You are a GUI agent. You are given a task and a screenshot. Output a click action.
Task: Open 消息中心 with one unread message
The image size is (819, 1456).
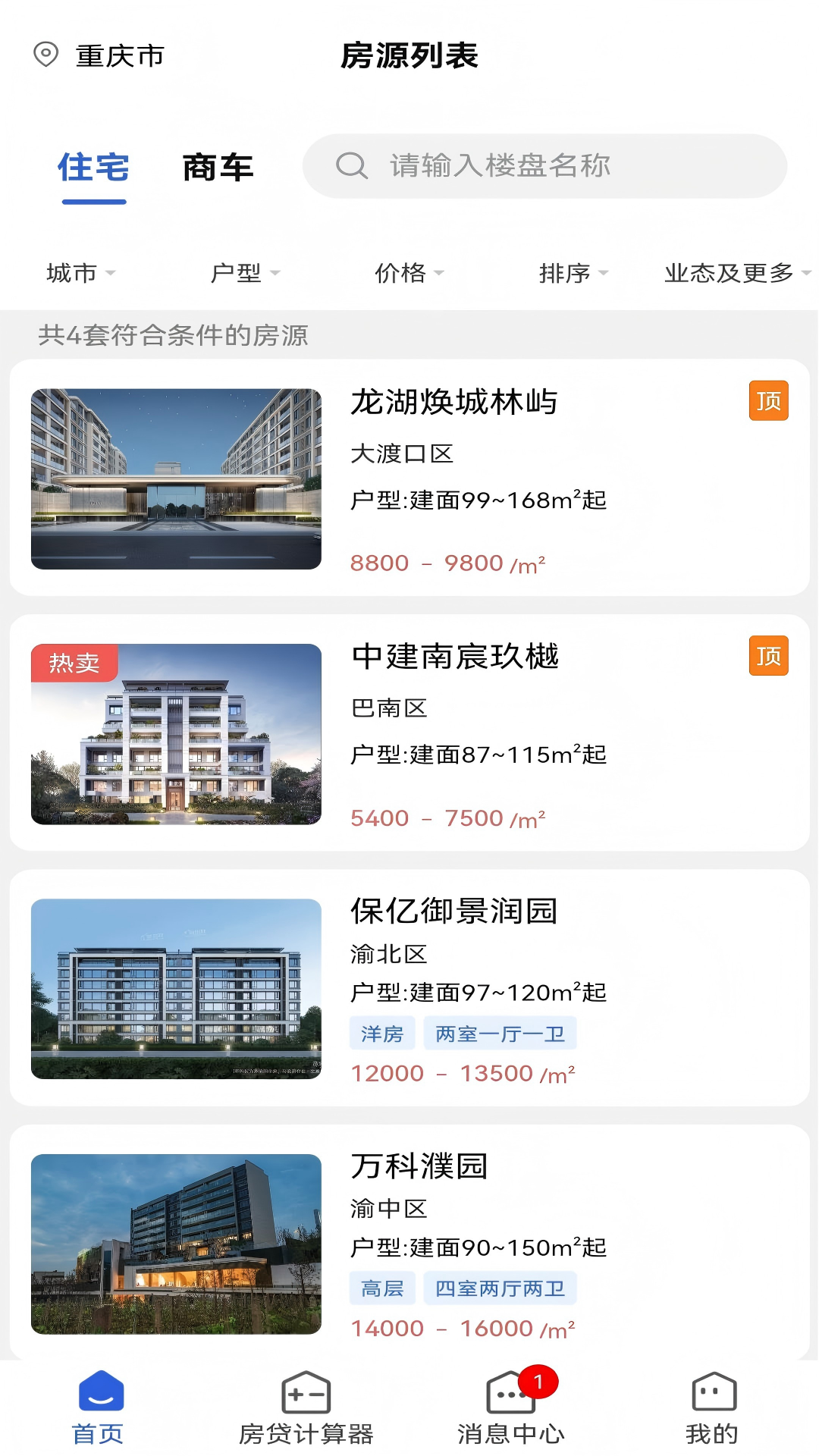tap(511, 1408)
